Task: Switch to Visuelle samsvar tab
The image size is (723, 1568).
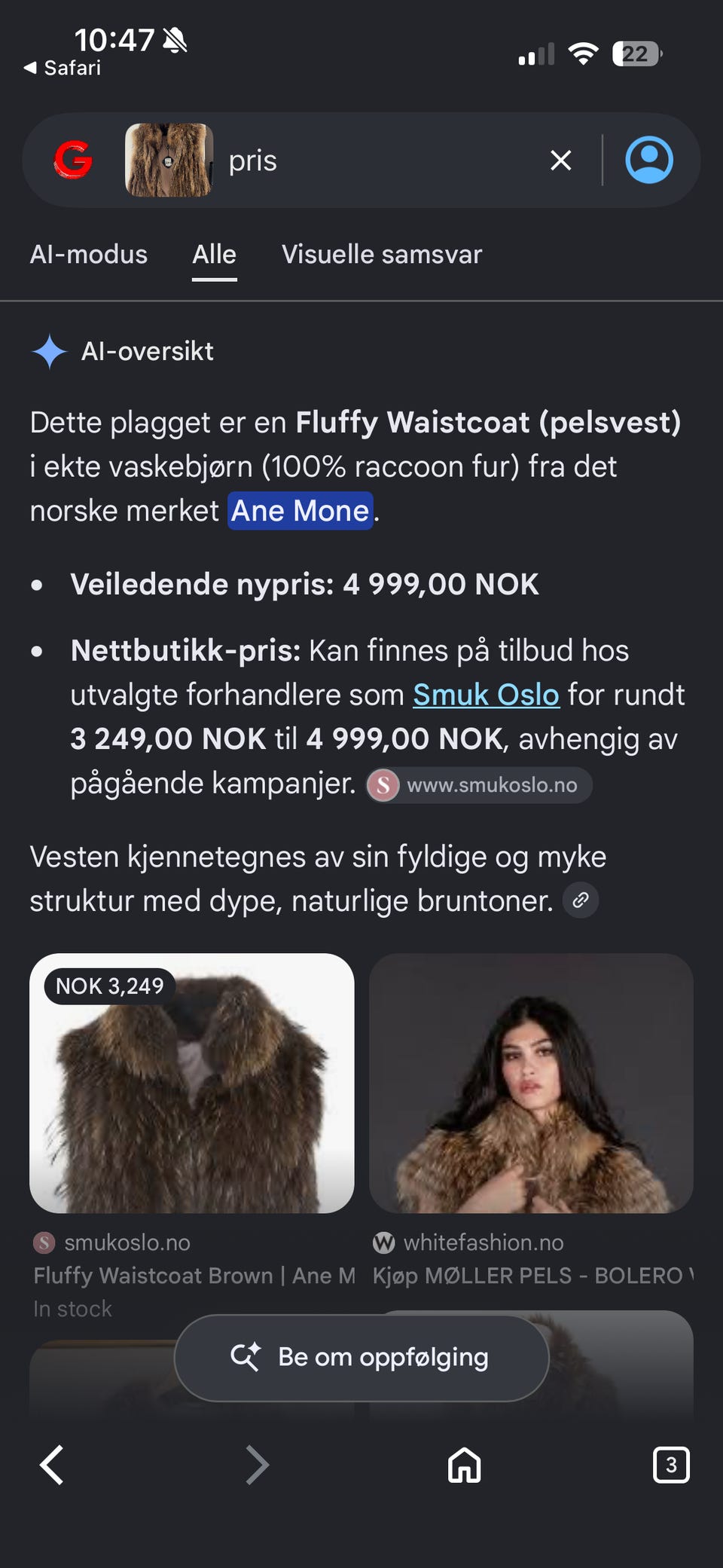Action: click(x=382, y=255)
